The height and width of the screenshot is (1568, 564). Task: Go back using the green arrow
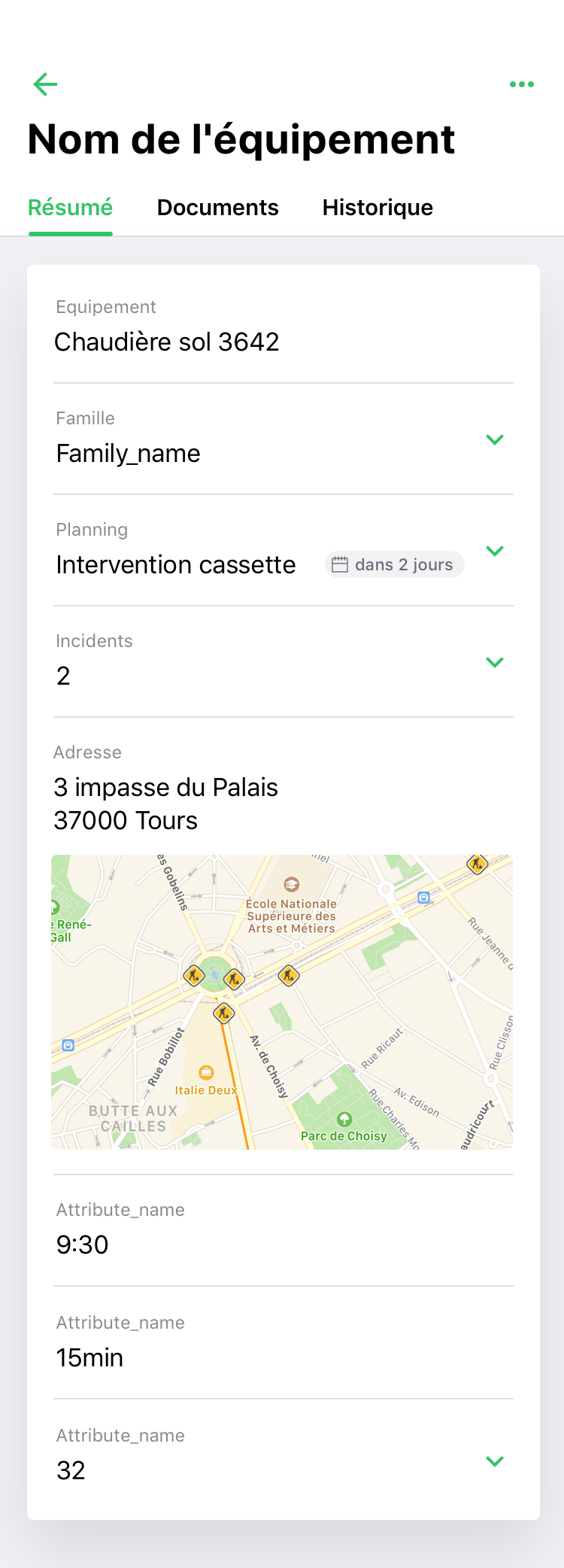(x=46, y=84)
